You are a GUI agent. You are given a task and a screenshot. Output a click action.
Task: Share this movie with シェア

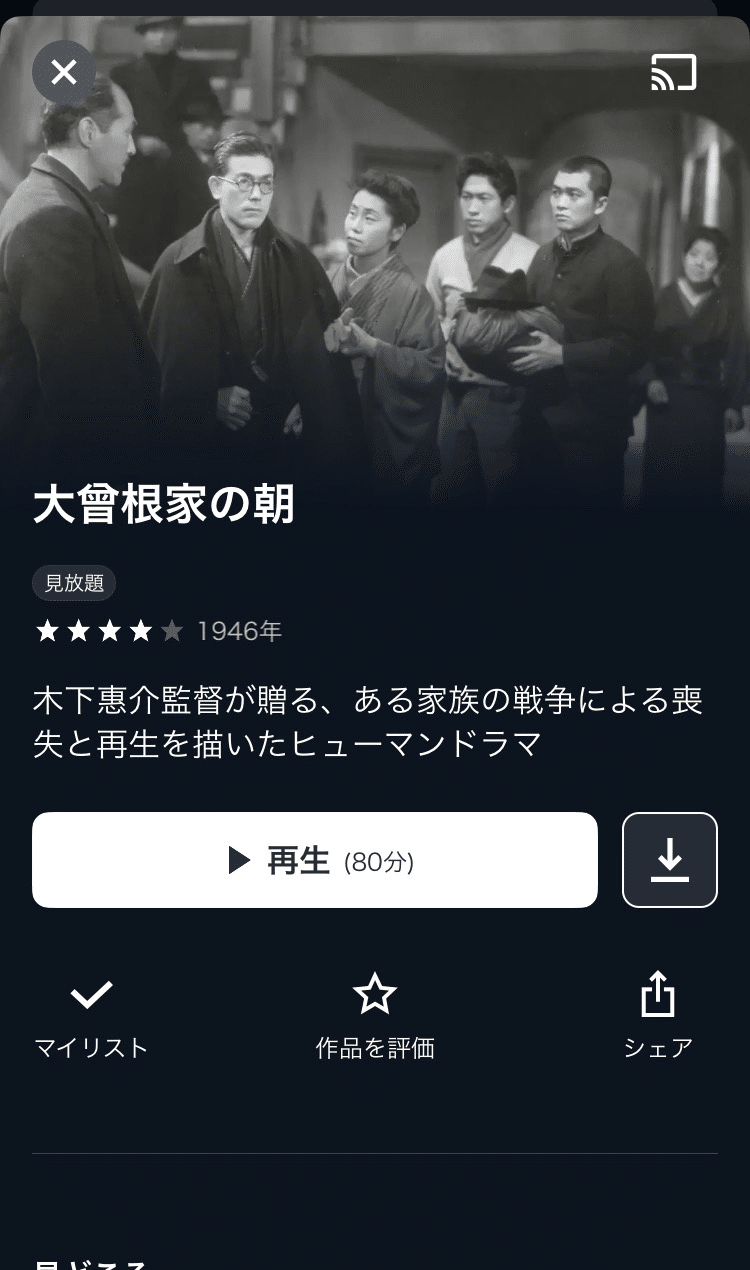point(658,1016)
